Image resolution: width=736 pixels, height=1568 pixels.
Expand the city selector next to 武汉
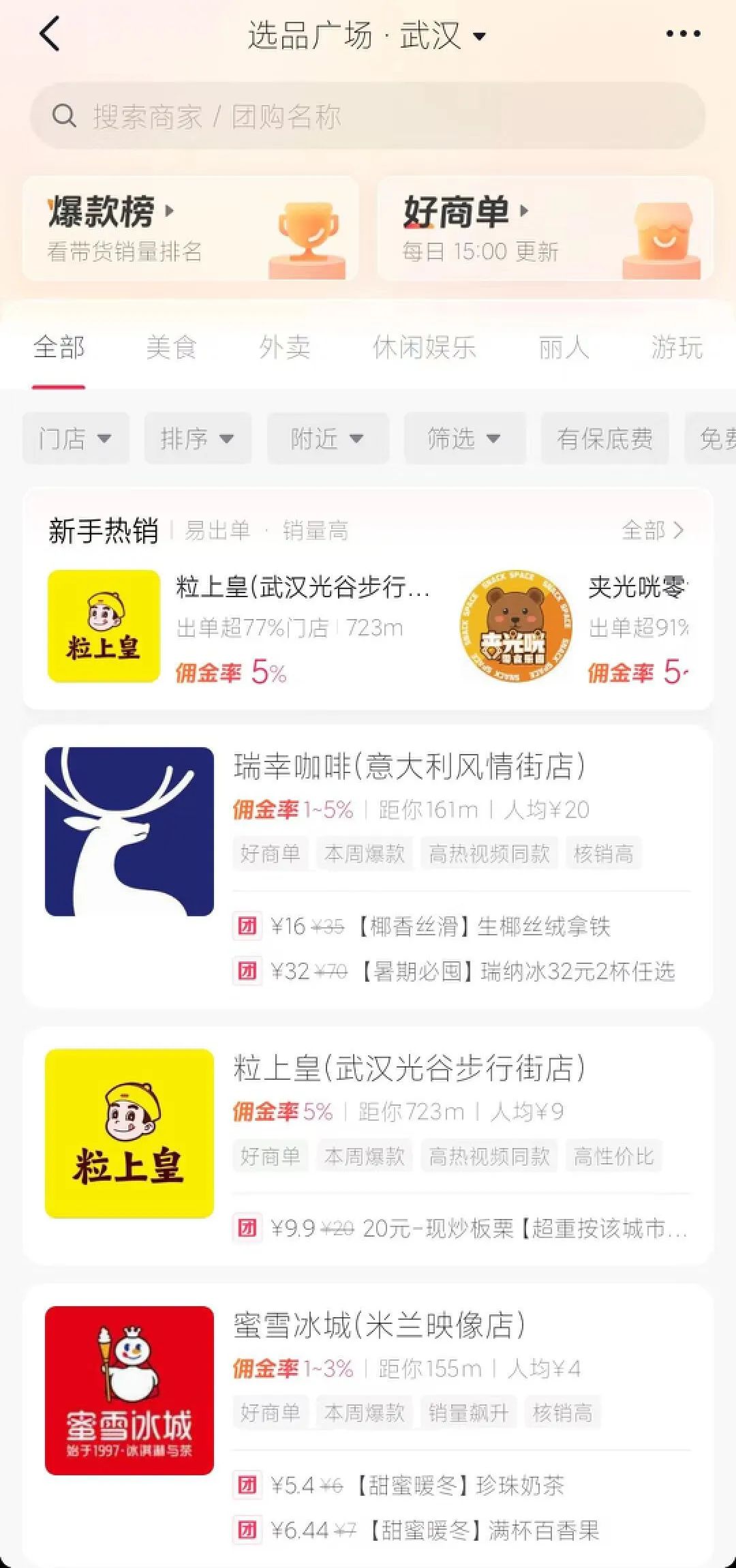pyautogui.click(x=482, y=37)
